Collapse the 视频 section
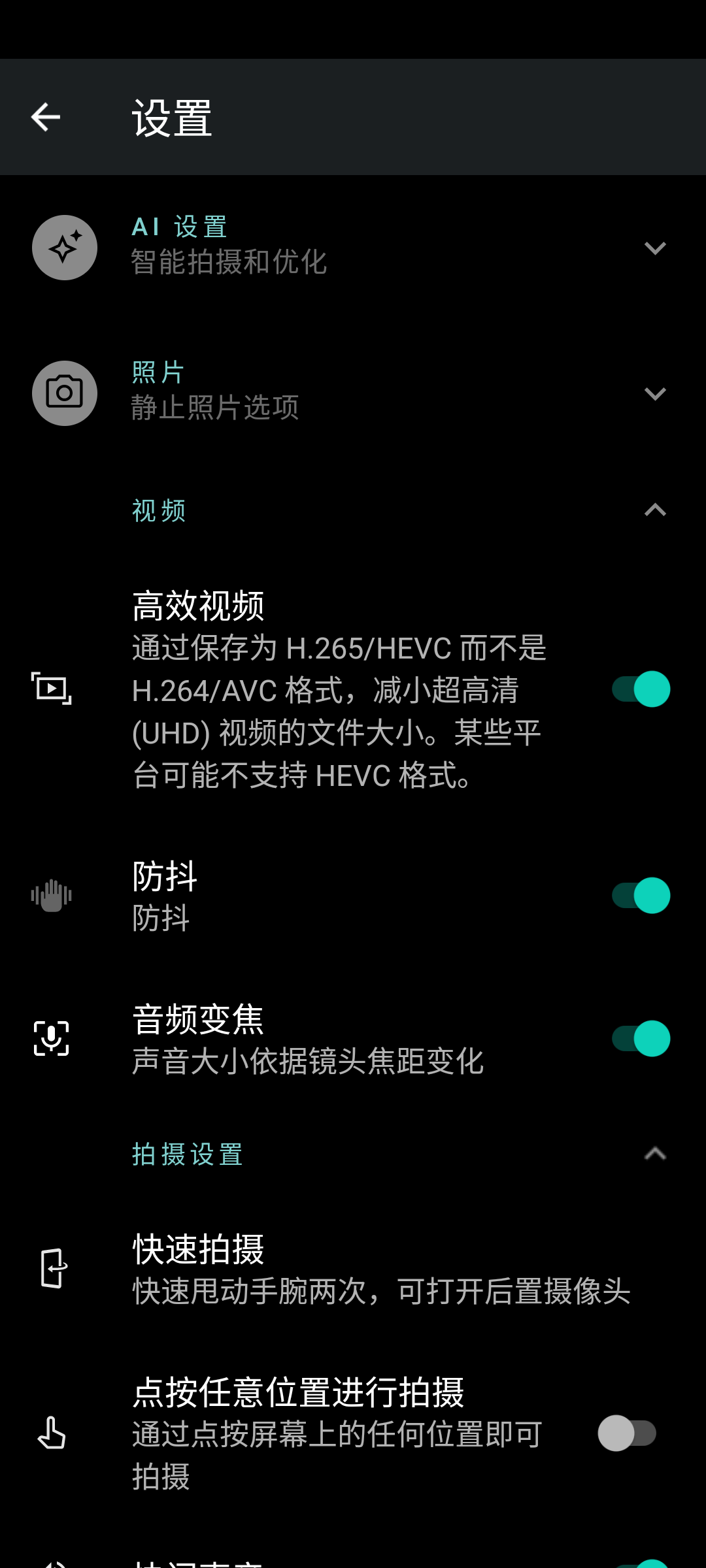The width and height of the screenshot is (706, 1568). (654, 510)
